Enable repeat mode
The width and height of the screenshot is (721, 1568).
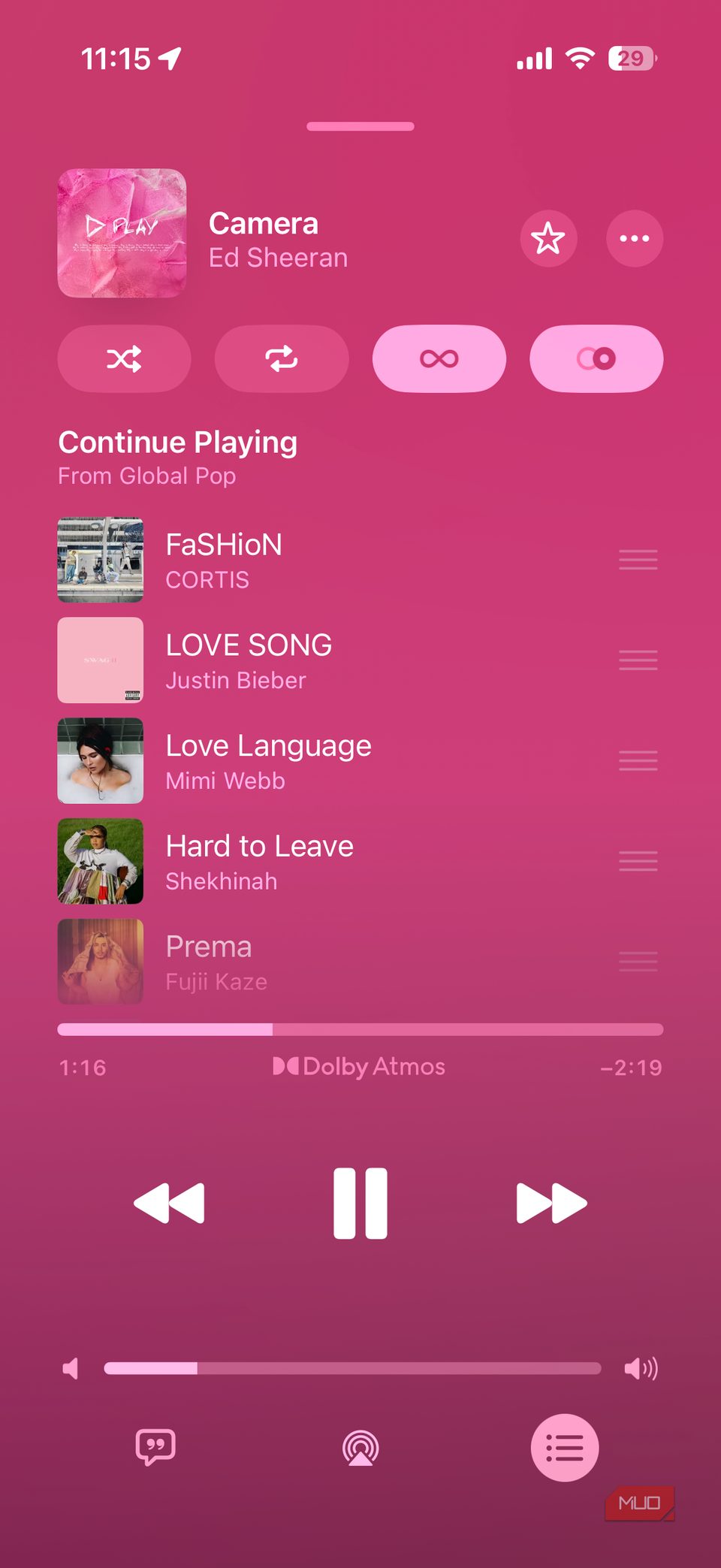pos(282,359)
